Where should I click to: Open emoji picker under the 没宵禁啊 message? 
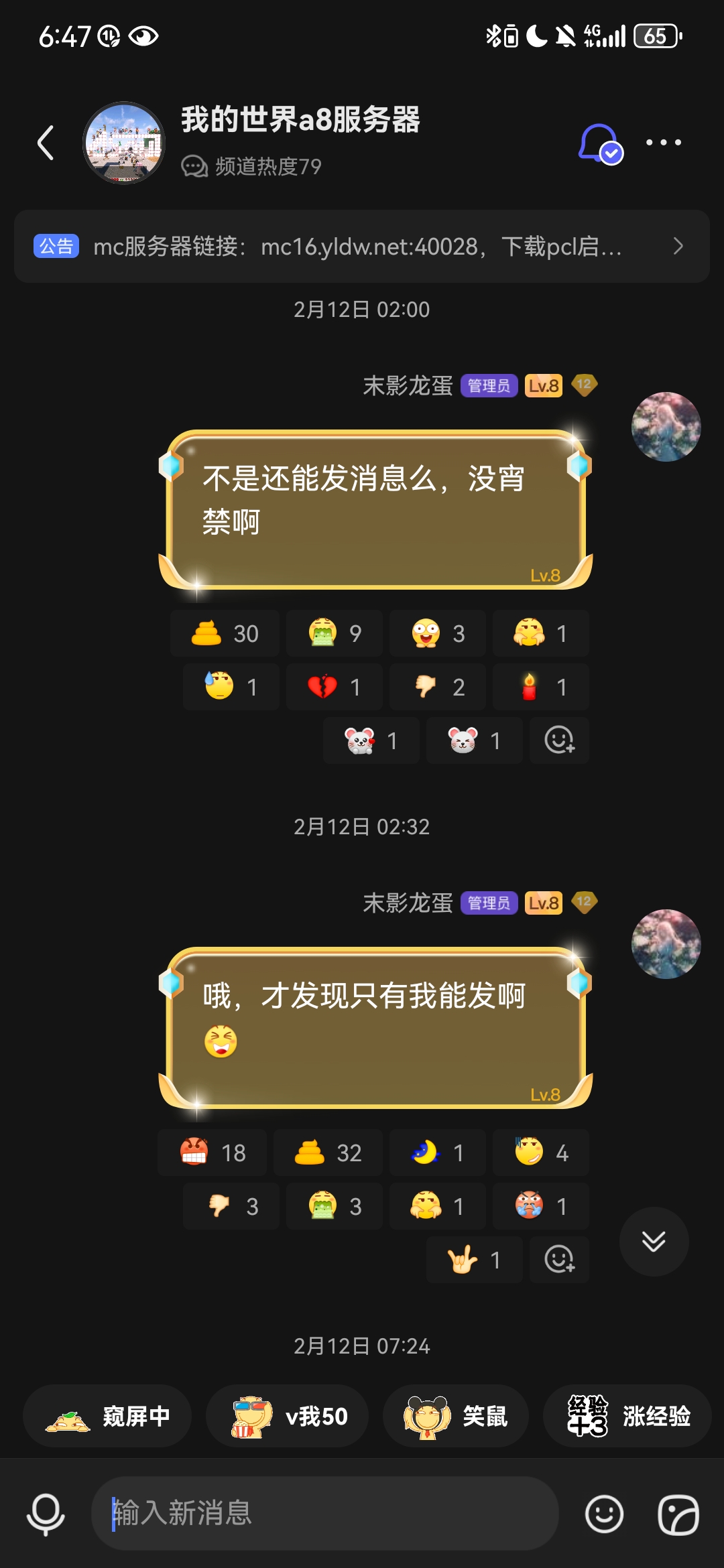click(559, 740)
